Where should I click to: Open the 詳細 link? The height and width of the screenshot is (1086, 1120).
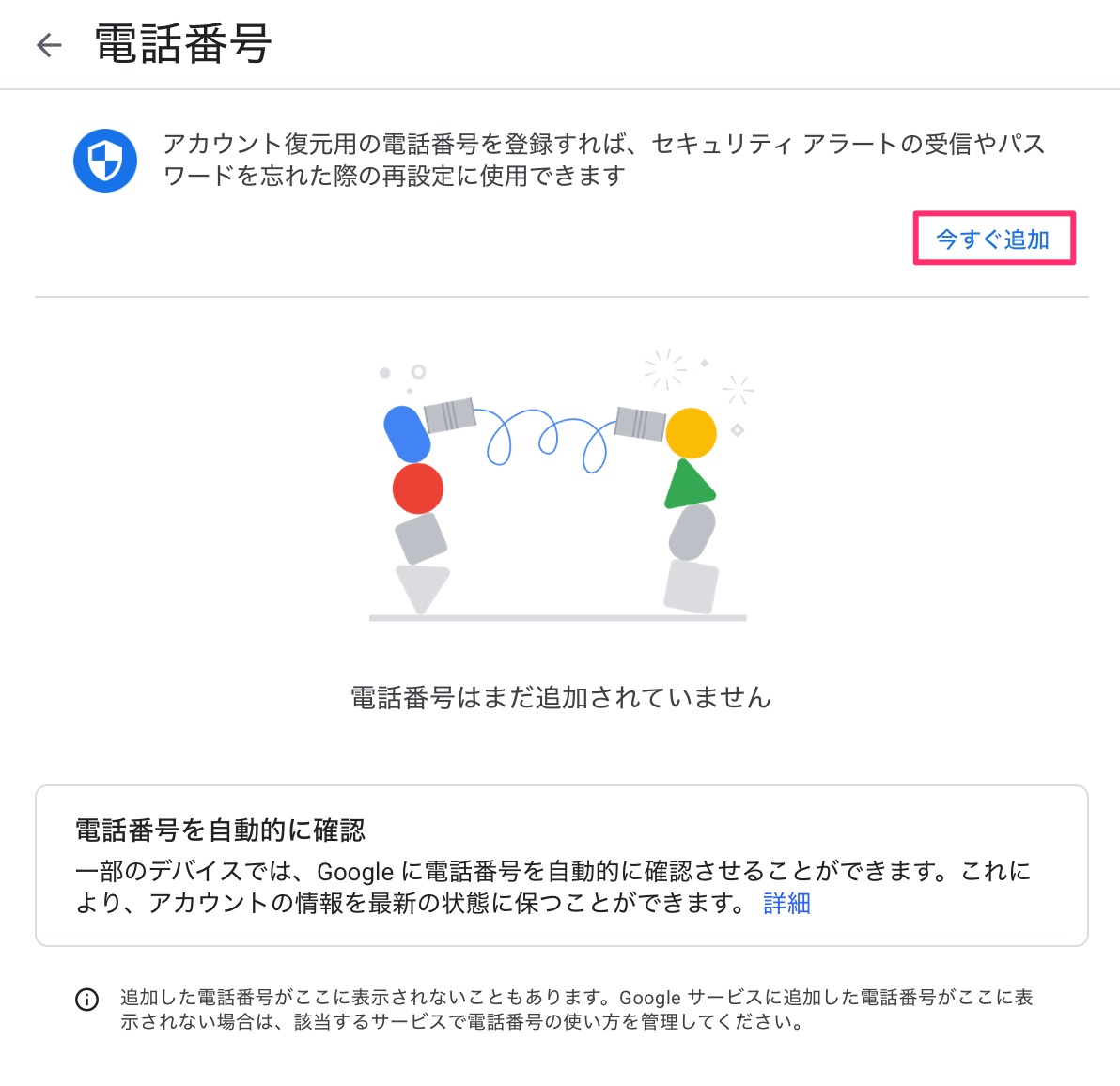786,903
